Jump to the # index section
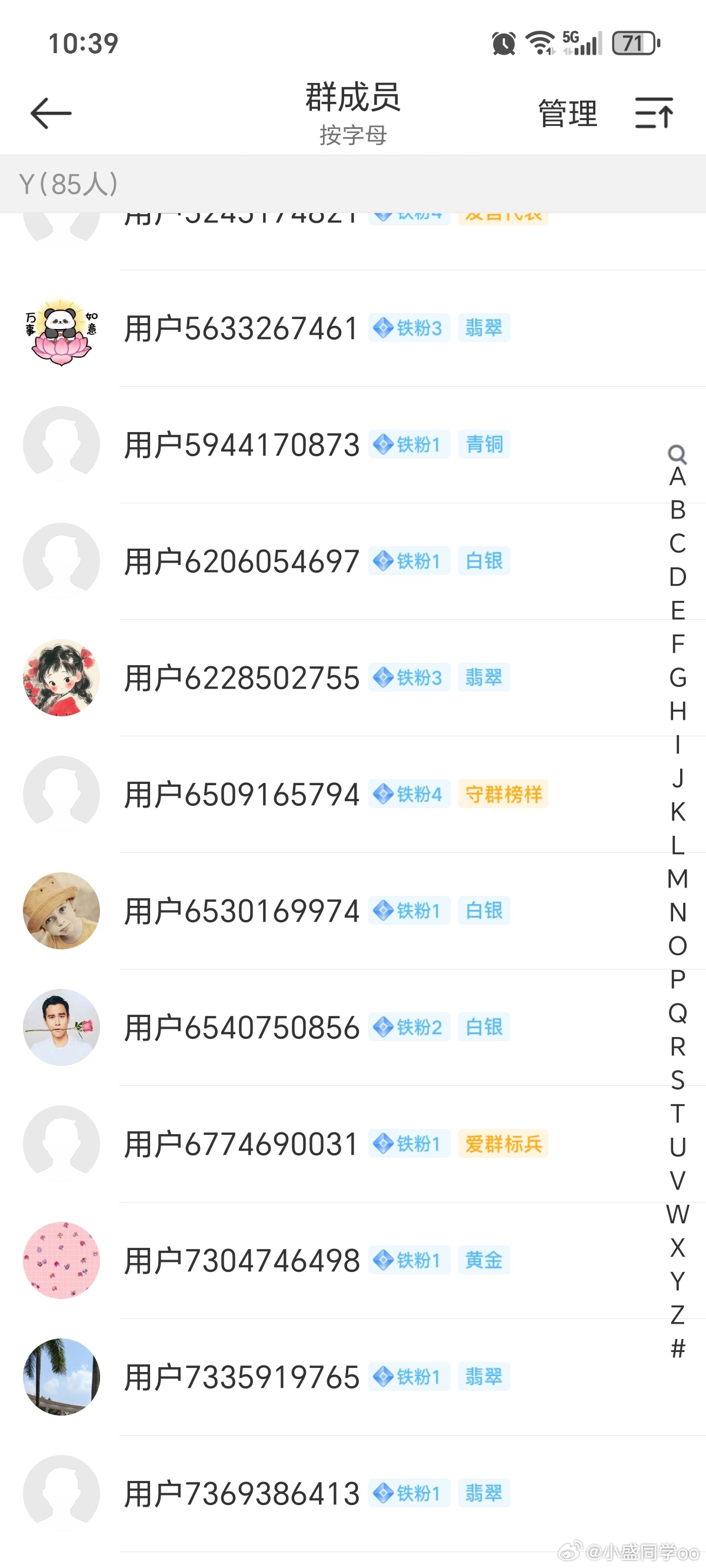Viewport: 706px width, 1568px height. point(677,1348)
